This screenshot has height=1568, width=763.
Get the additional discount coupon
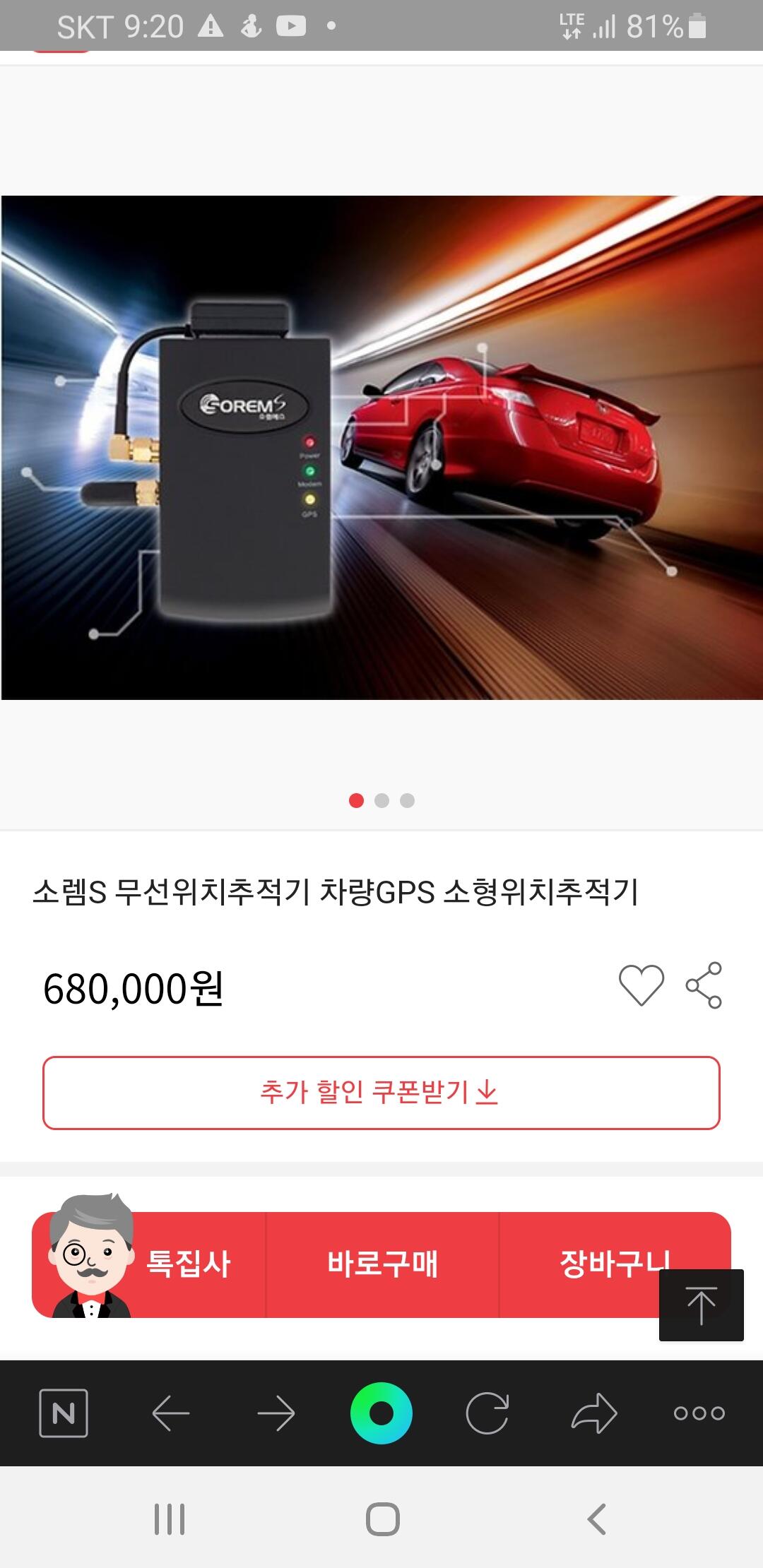pyautogui.click(x=381, y=1093)
